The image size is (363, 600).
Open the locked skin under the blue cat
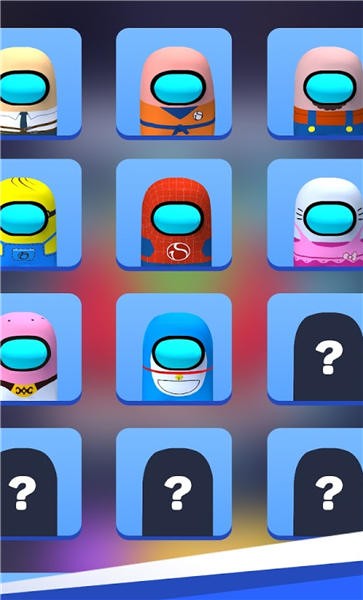click(174, 484)
